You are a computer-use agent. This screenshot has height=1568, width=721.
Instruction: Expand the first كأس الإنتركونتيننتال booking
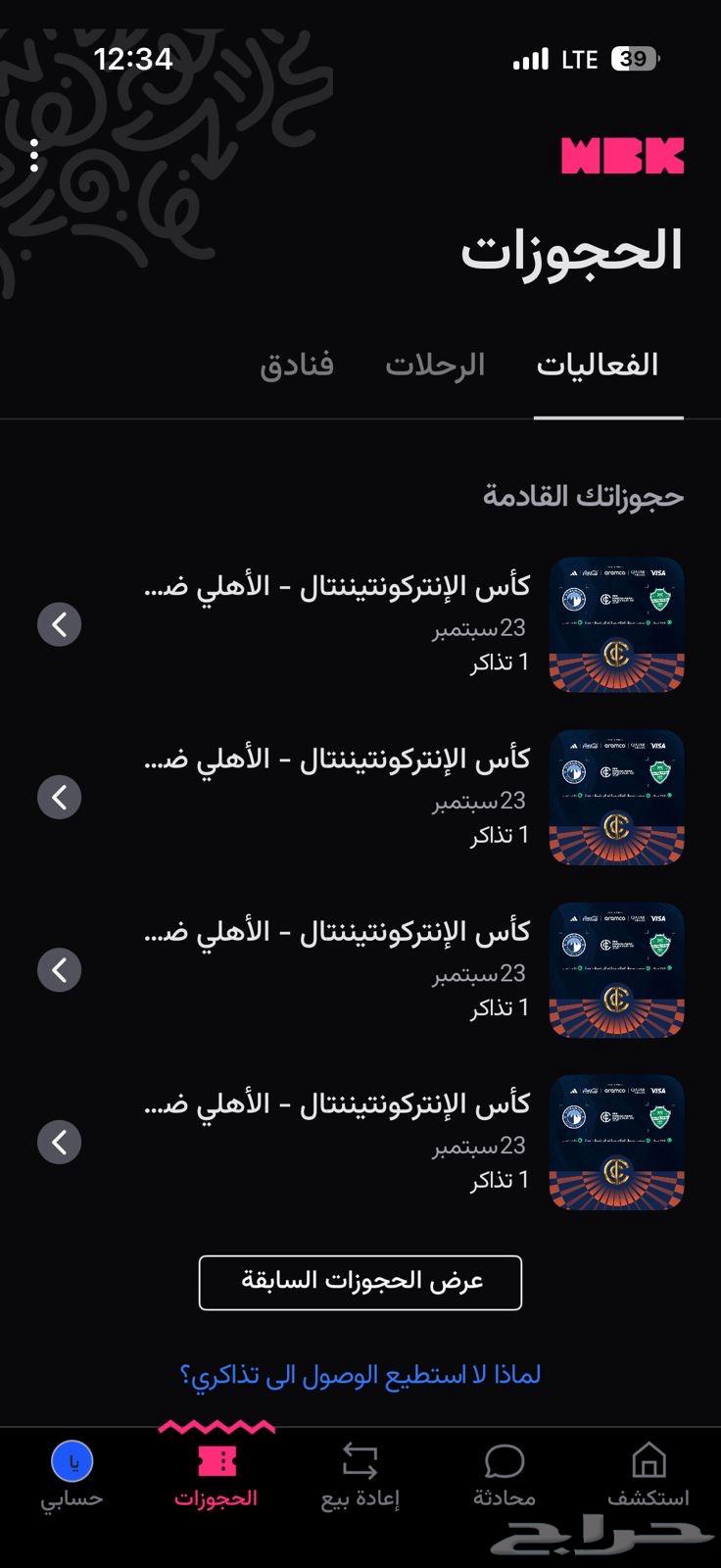point(60,624)
